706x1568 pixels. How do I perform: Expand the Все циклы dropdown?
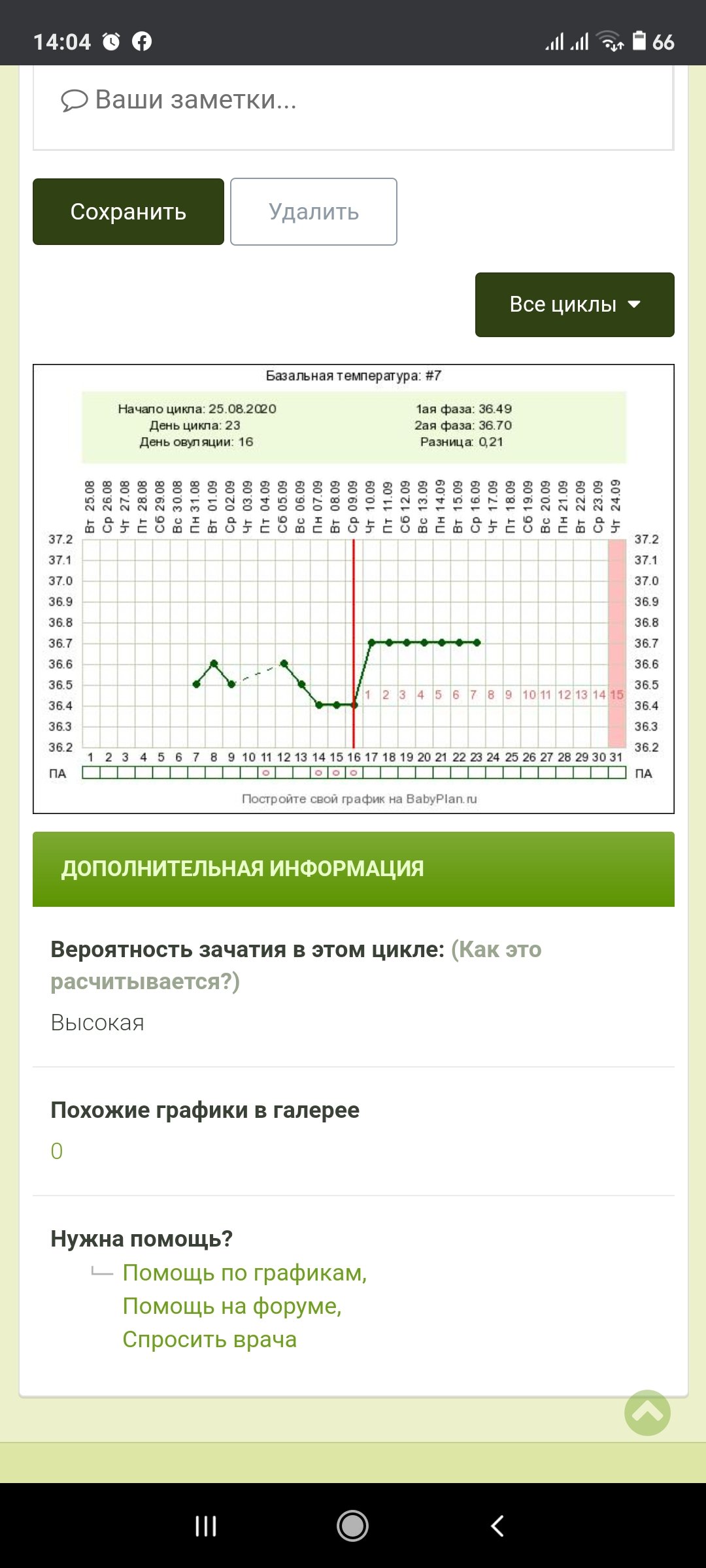[575, 304]
